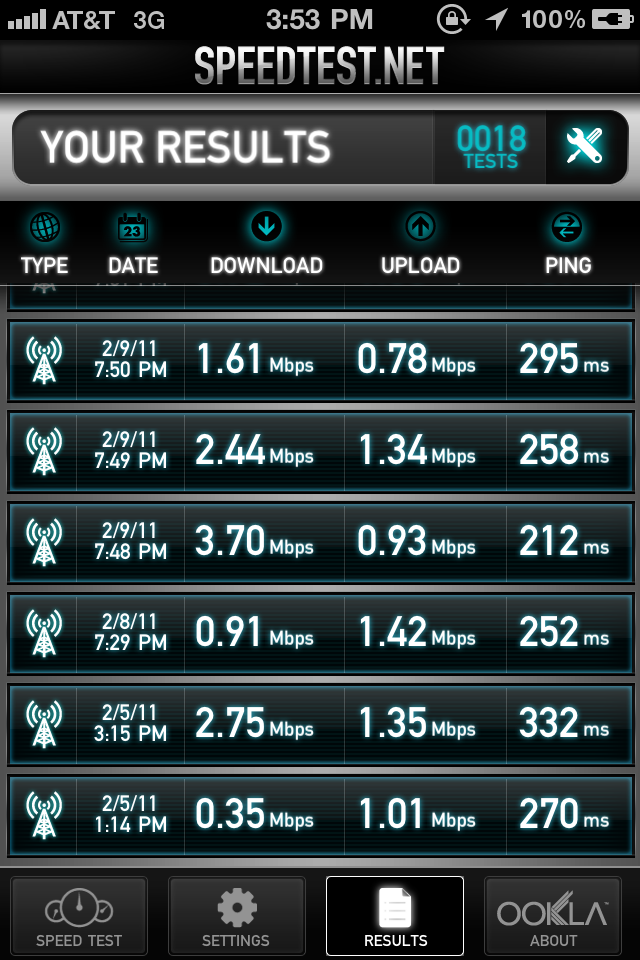Open the Ookla About tab
Screen dimensions: 640x960
[x=553, y=916]
